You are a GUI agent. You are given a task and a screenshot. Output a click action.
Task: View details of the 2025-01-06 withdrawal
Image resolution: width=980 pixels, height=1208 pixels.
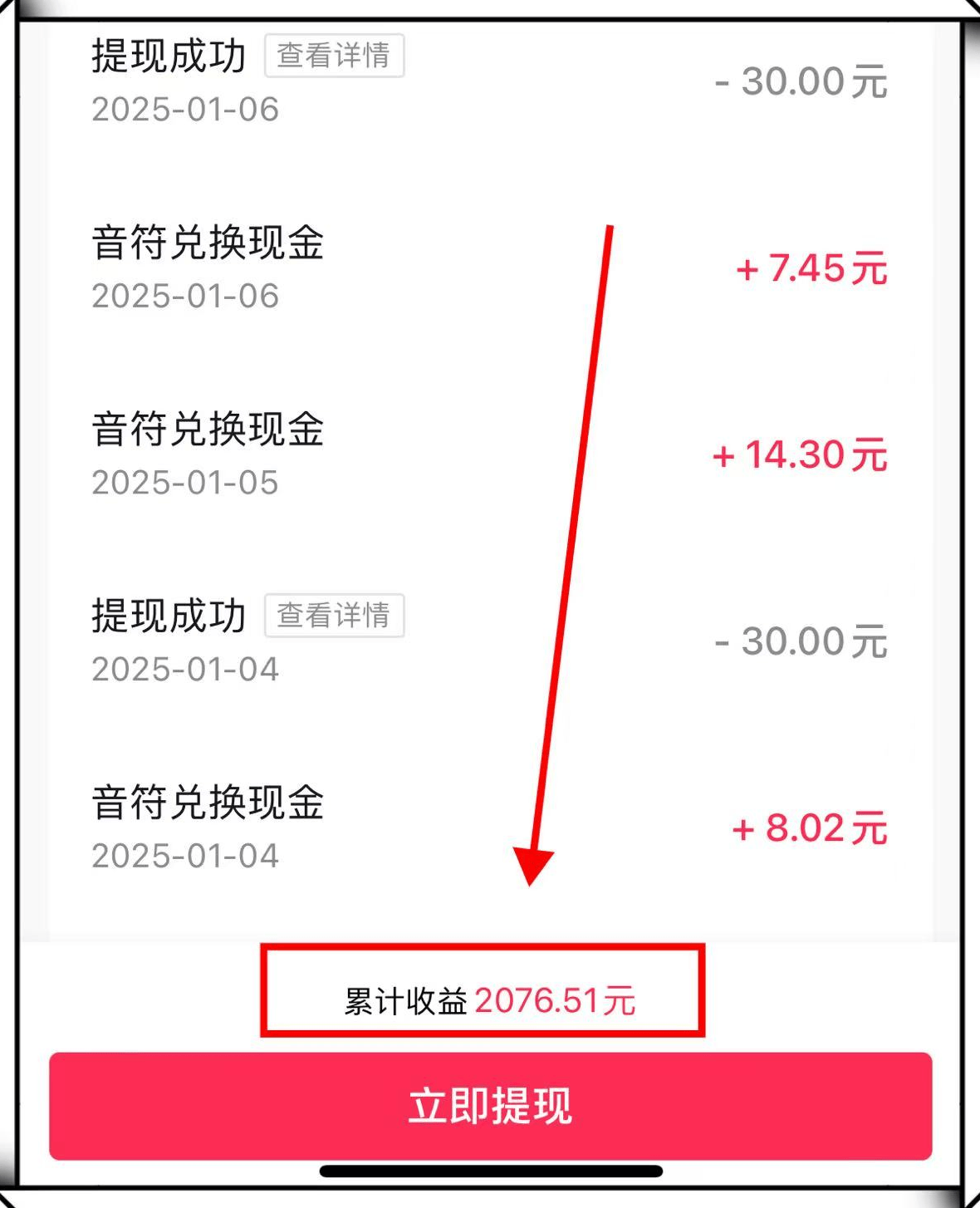pyautogui.click(x=334, y=56)
